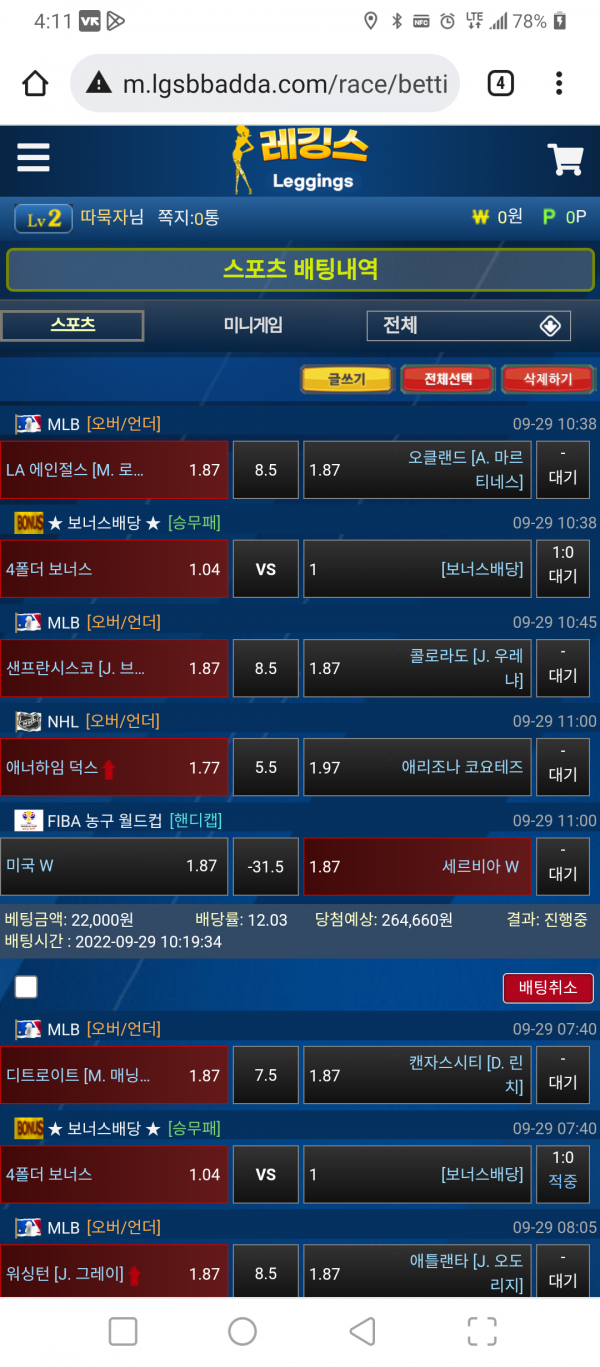Tap the 삭제하기 button
The image size is (600, 1367).
point(546,380)
